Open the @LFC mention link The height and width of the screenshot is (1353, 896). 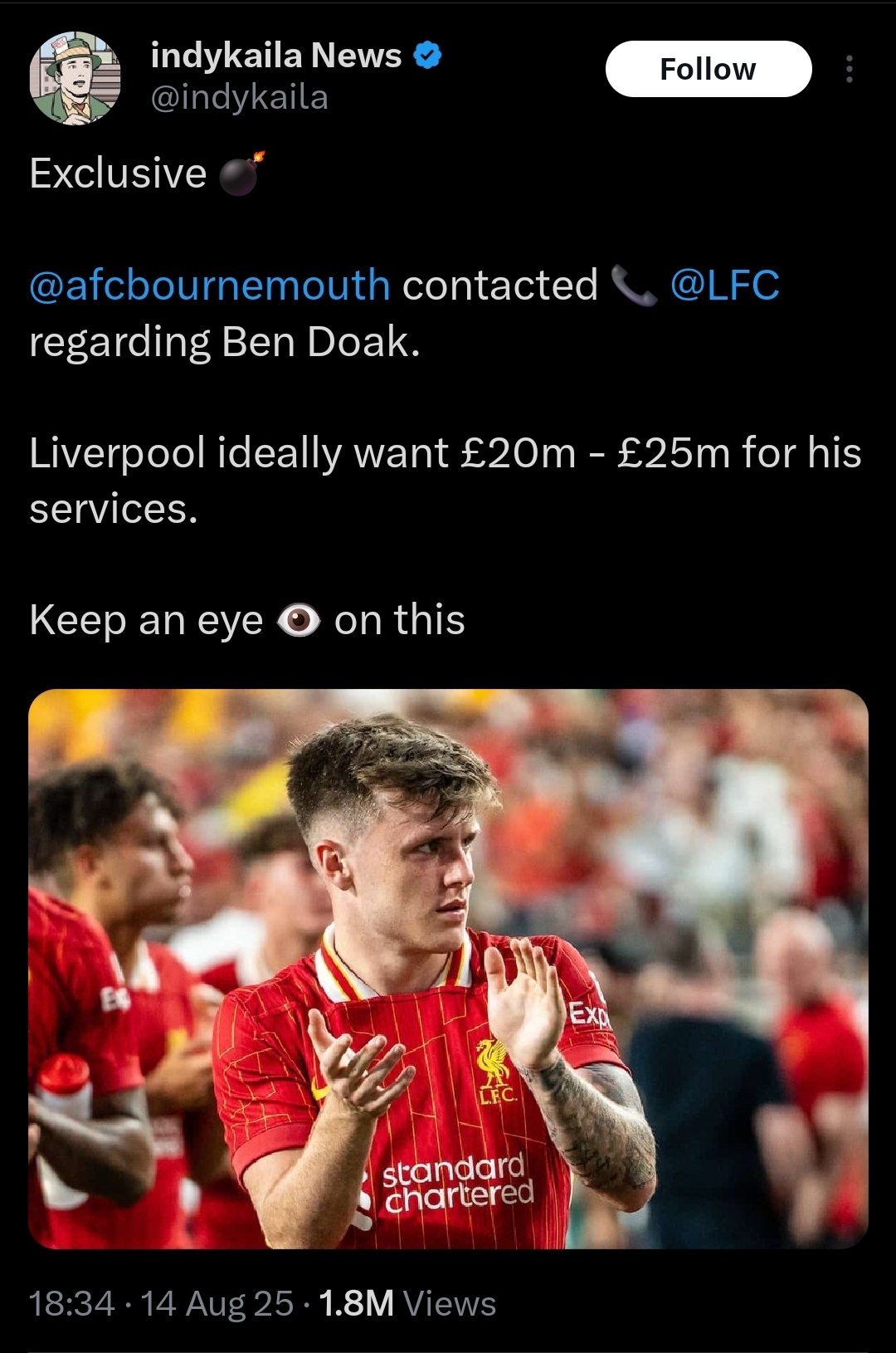point(724,285)
